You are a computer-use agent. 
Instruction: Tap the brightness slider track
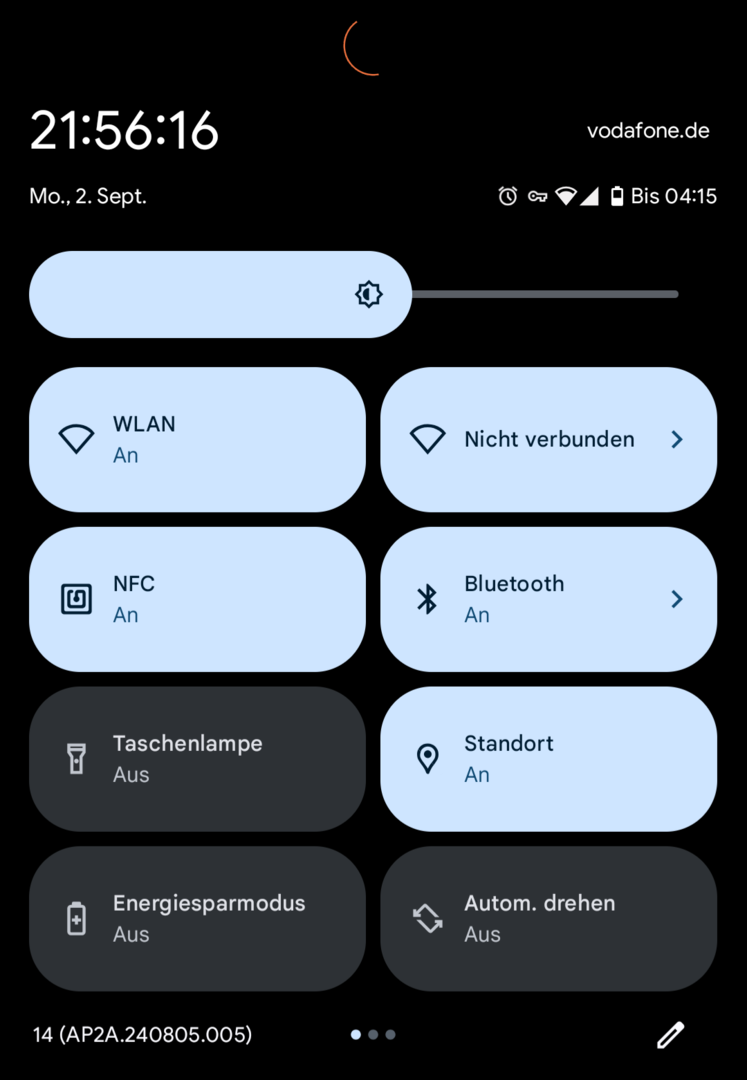point(545,294)
